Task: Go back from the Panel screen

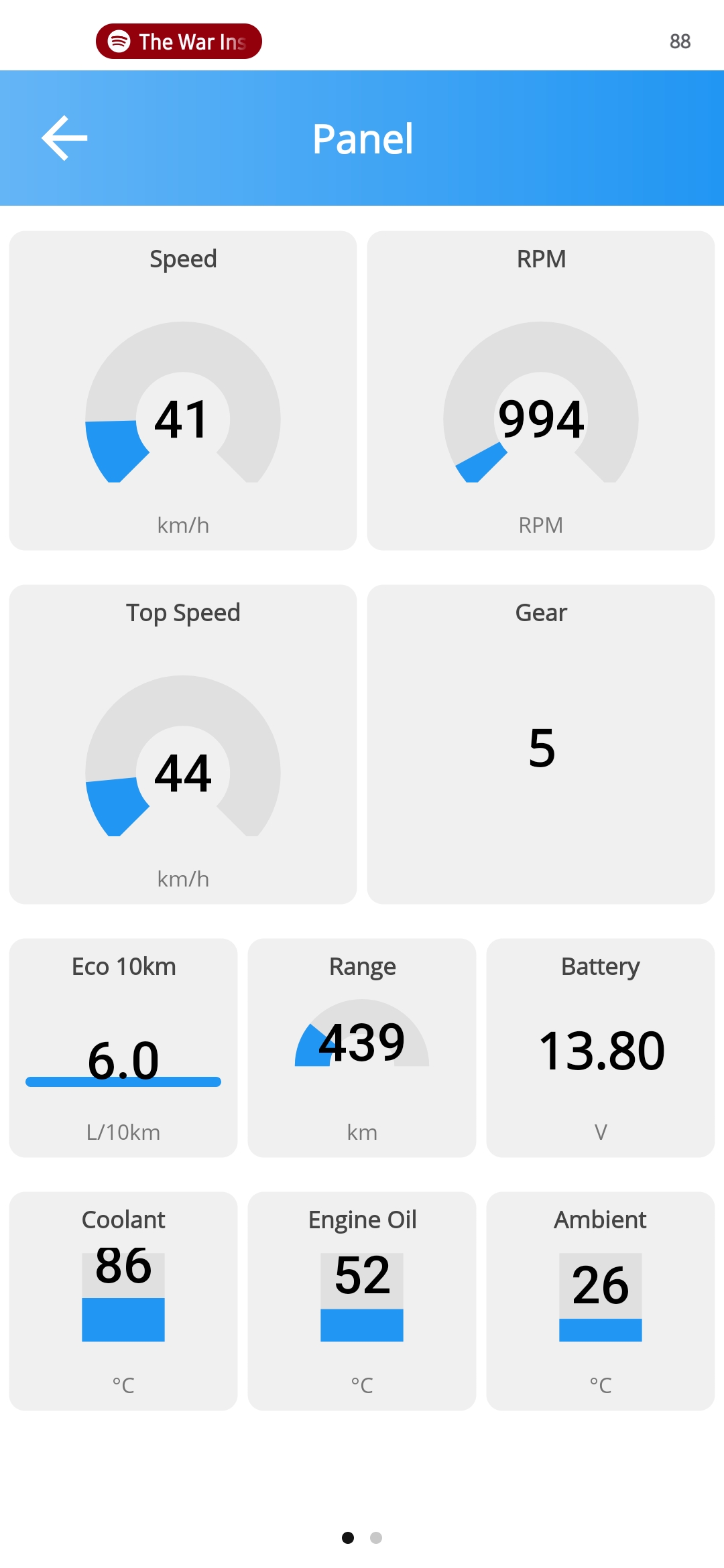Action: pyautogui.click(x=64, y=138)
